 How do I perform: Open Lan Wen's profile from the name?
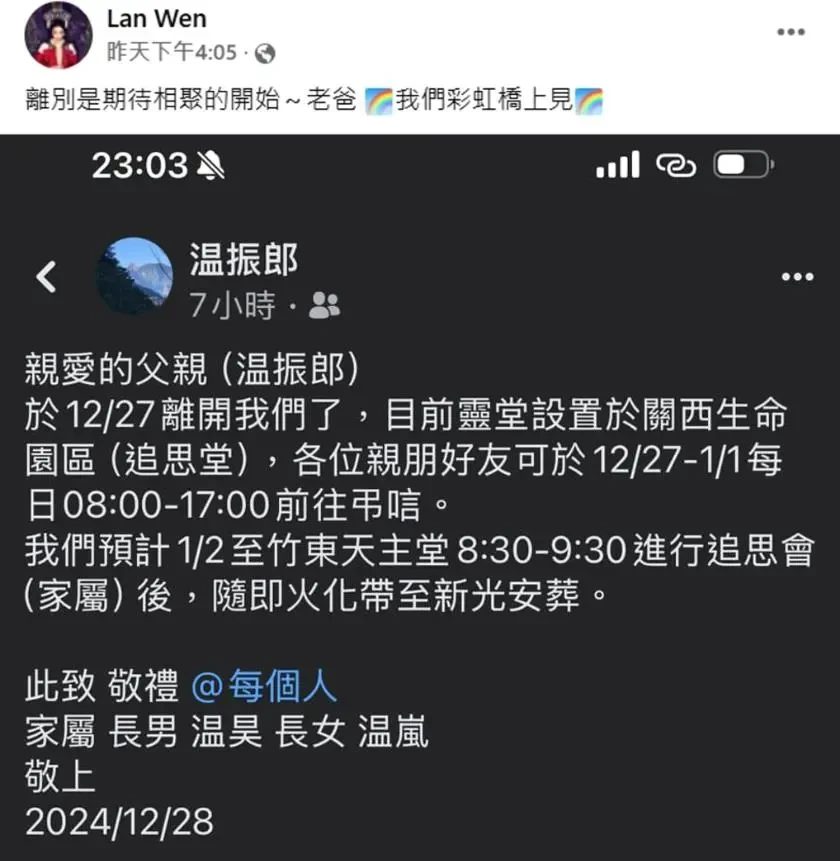click(x=155, y=18)
